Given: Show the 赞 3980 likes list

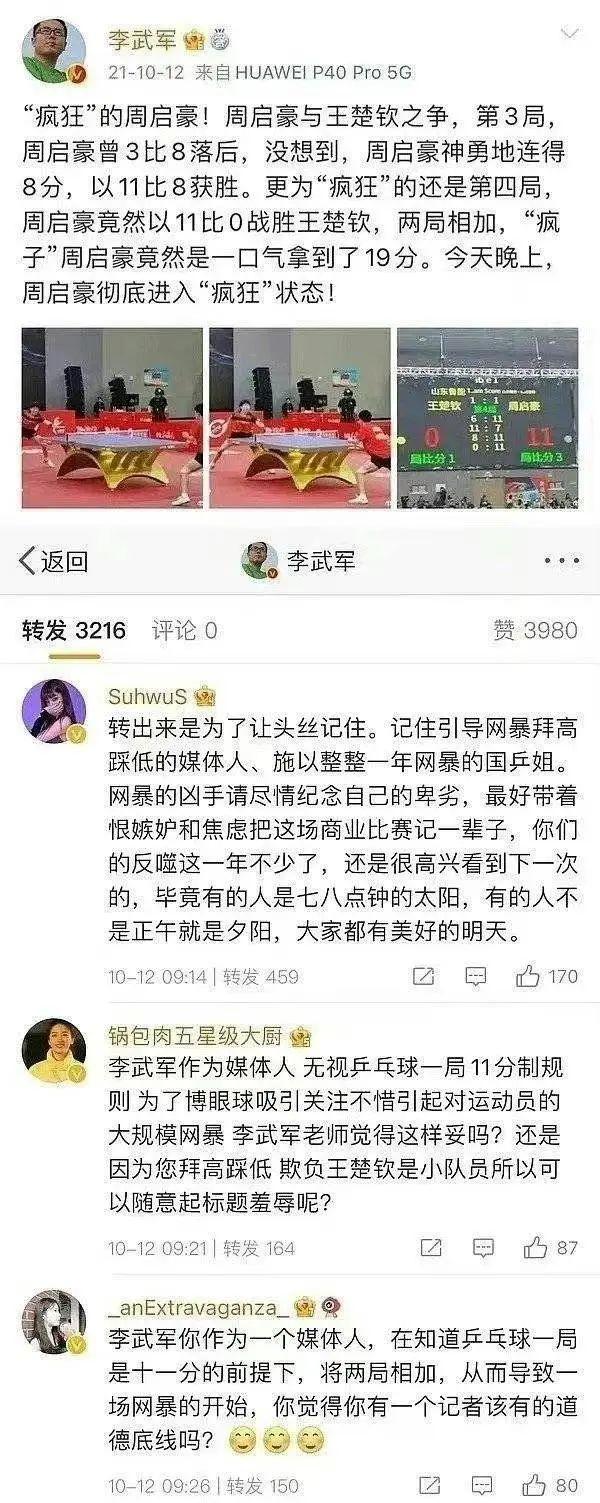Looking at the screenshot, I should pyautogui.click(x=535, y=630).
